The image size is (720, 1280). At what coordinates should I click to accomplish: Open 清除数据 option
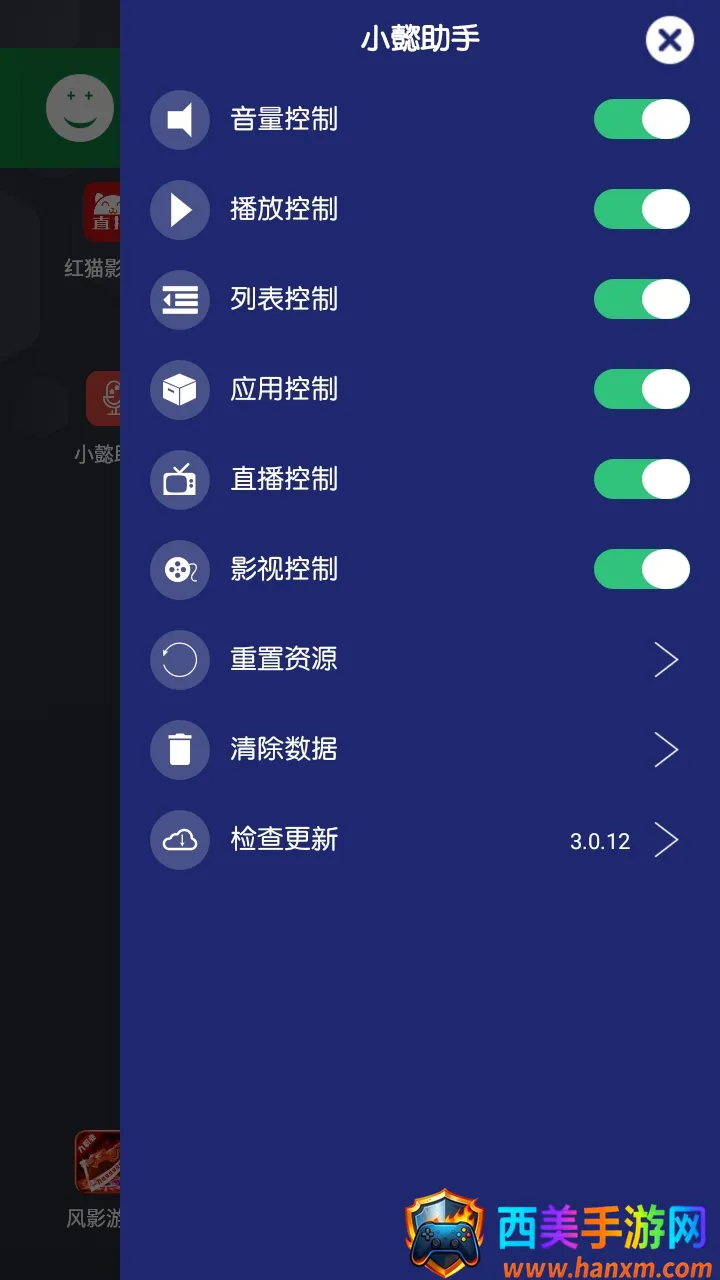(x=420, y=749)
